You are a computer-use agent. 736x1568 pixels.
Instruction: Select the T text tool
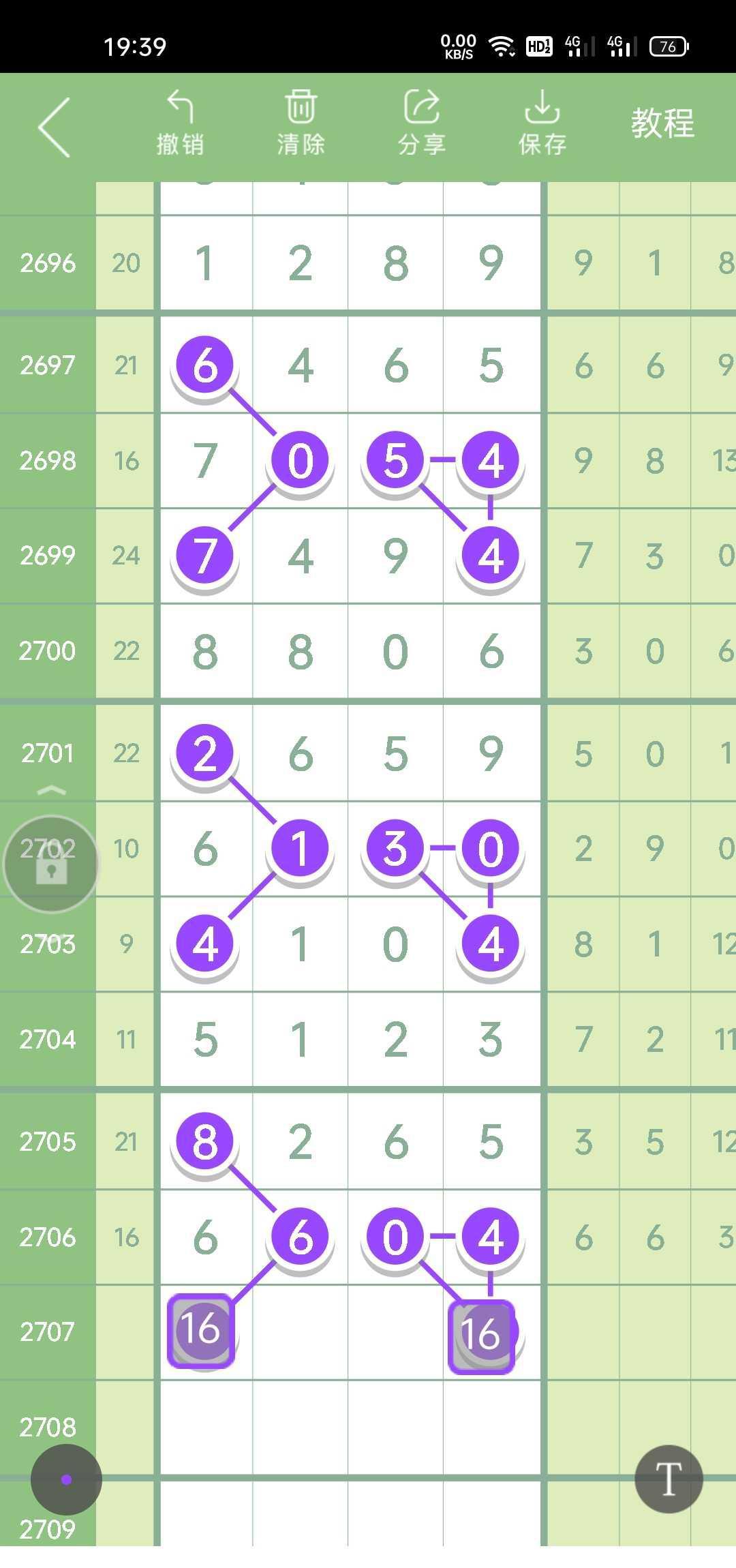pyautogui.click(x=669, y=1479)
